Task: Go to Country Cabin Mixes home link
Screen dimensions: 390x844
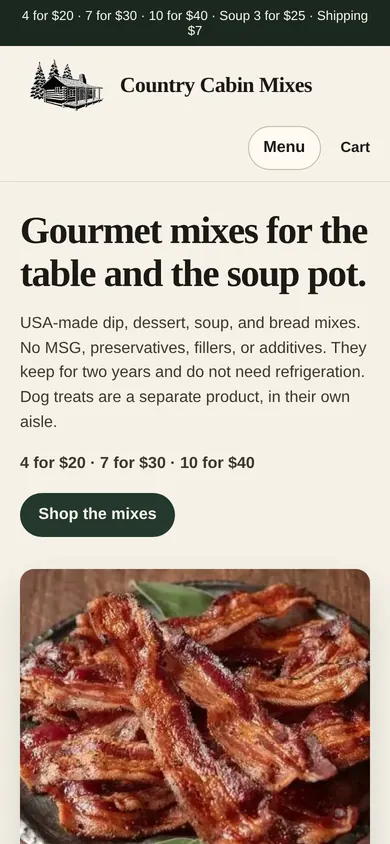Action: click(171, 85)
